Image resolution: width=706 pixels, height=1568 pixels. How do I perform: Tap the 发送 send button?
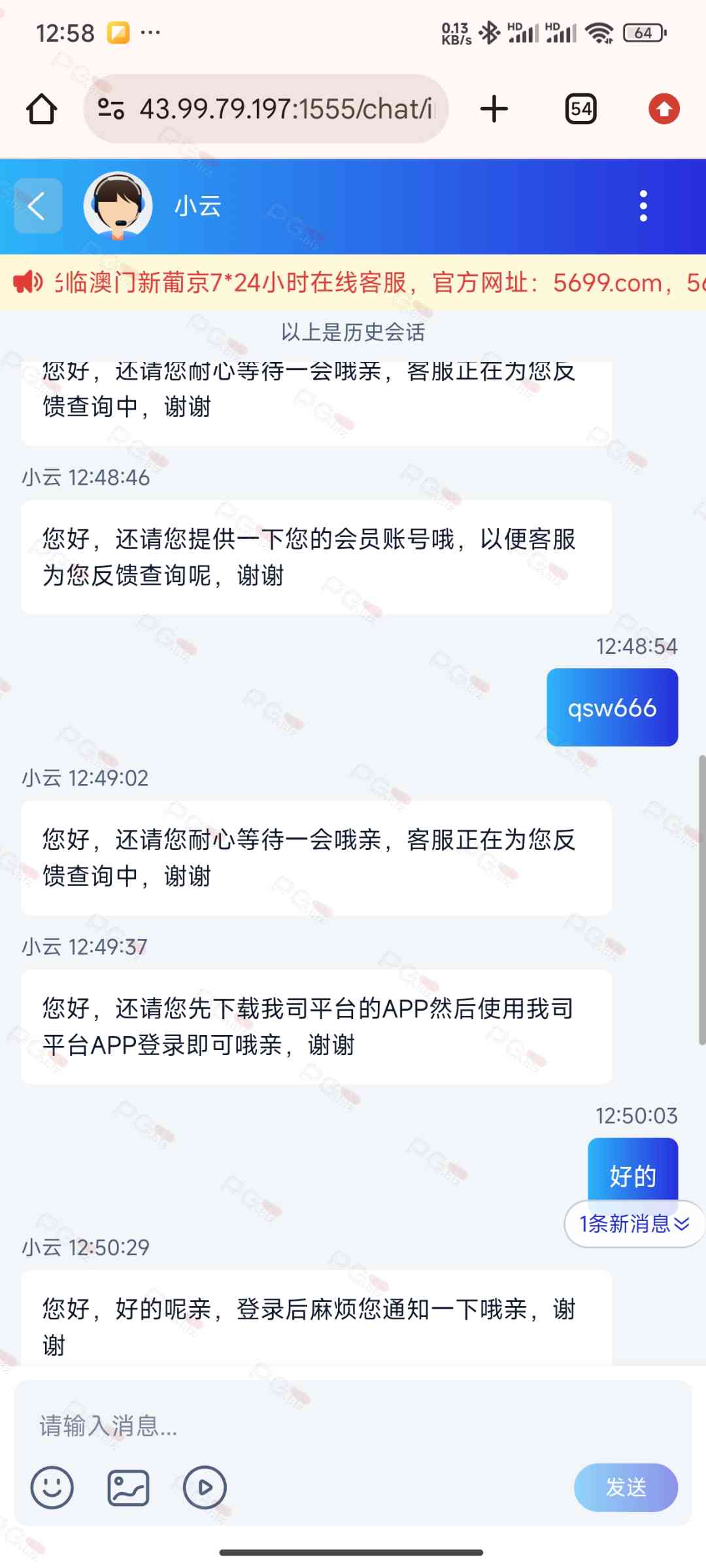click(x=626, y=1488)
